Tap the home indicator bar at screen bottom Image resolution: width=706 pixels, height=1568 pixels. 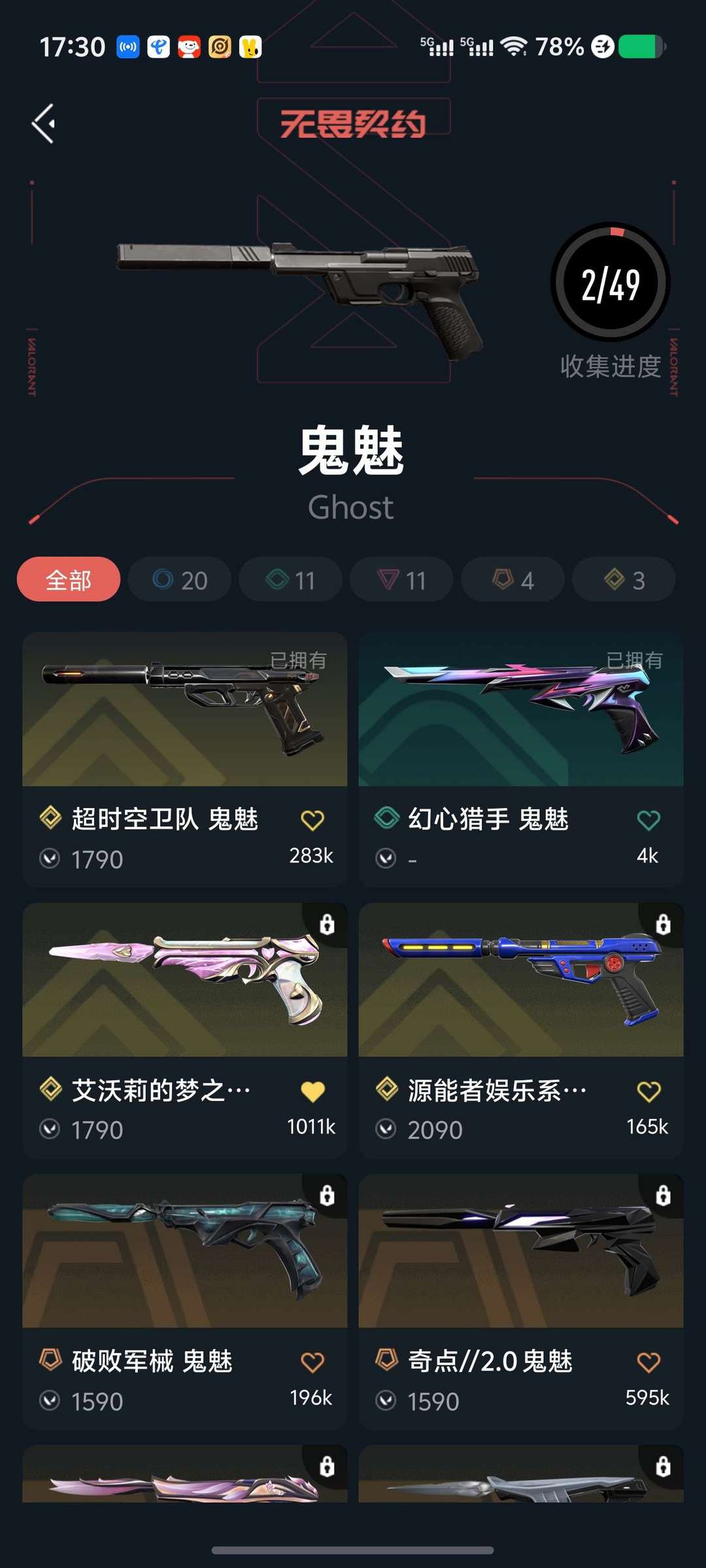353,1548
